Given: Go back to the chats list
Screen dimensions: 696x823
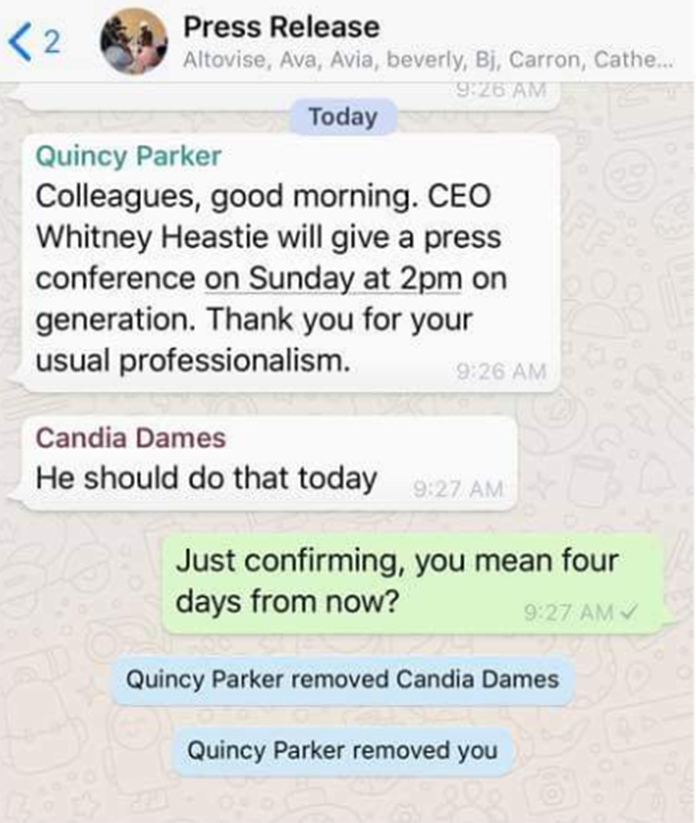Looking at the screenshot, I should [x=34, y=41].
